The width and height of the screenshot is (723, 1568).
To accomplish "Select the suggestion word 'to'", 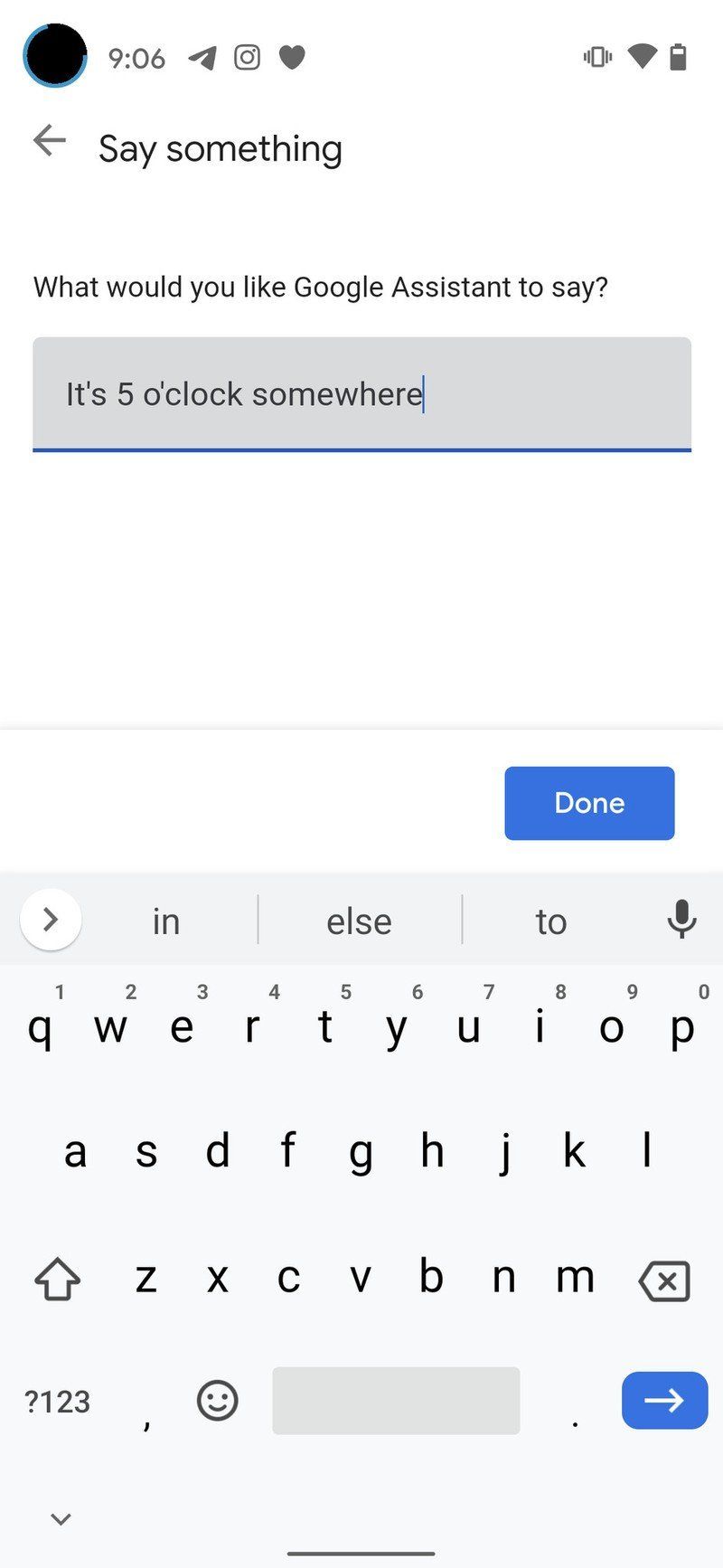I will click(x=550, y=921).
